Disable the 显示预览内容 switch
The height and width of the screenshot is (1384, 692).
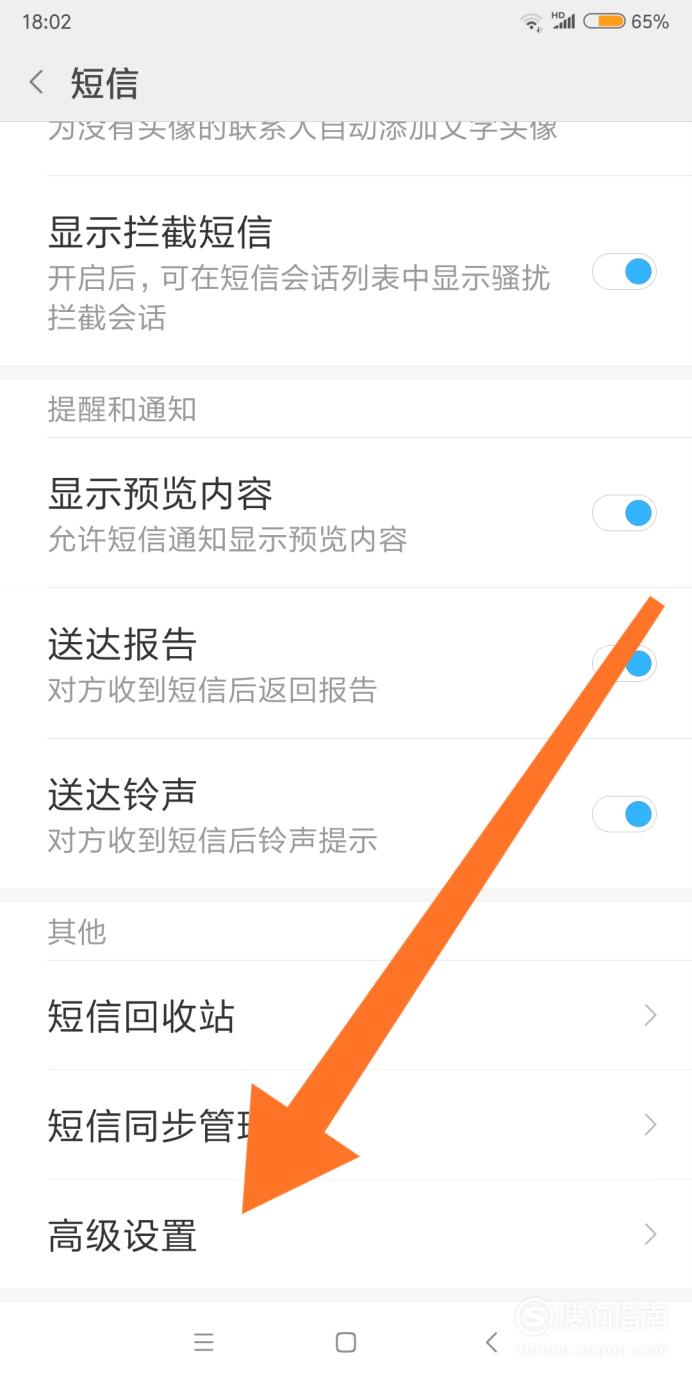click(x=624, y=513)
